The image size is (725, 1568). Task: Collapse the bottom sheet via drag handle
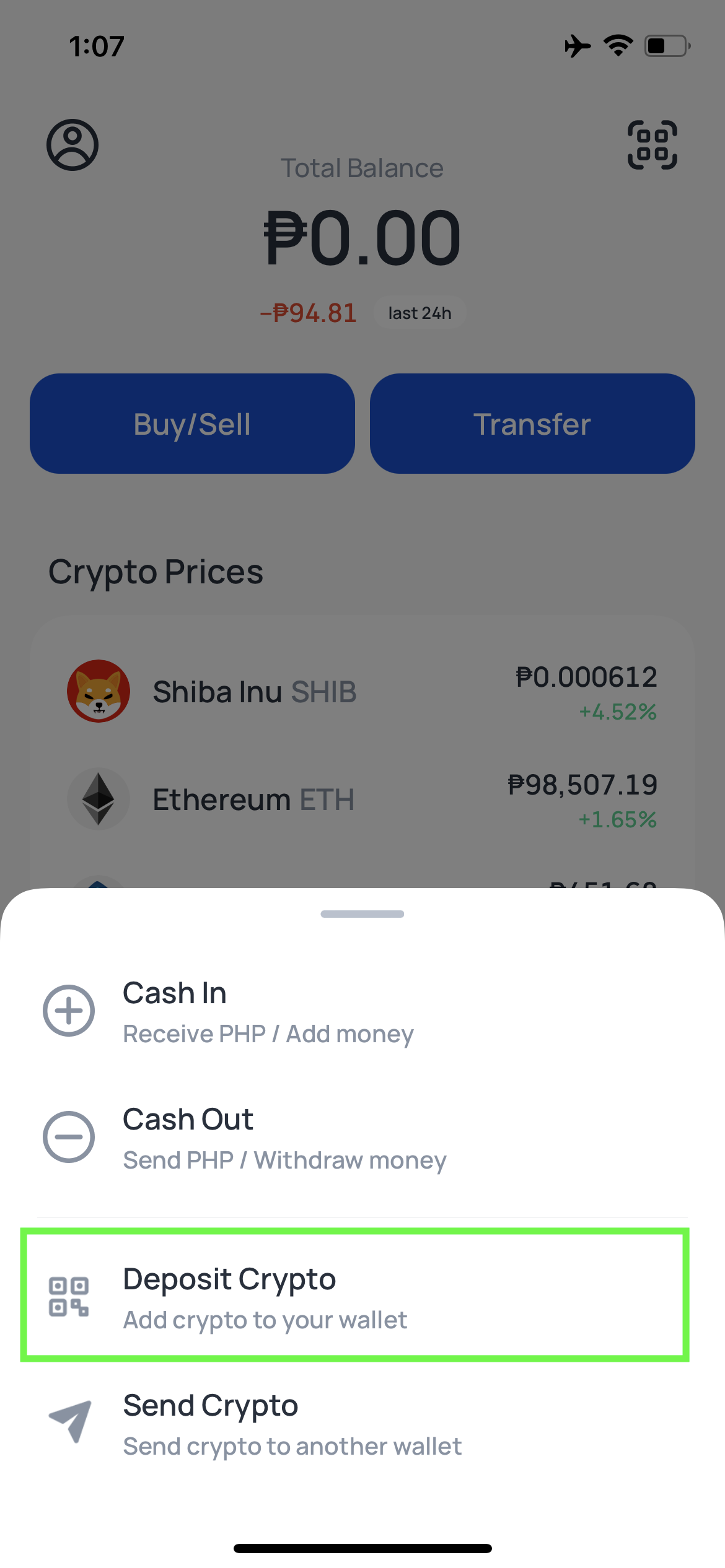pos(362,913)
